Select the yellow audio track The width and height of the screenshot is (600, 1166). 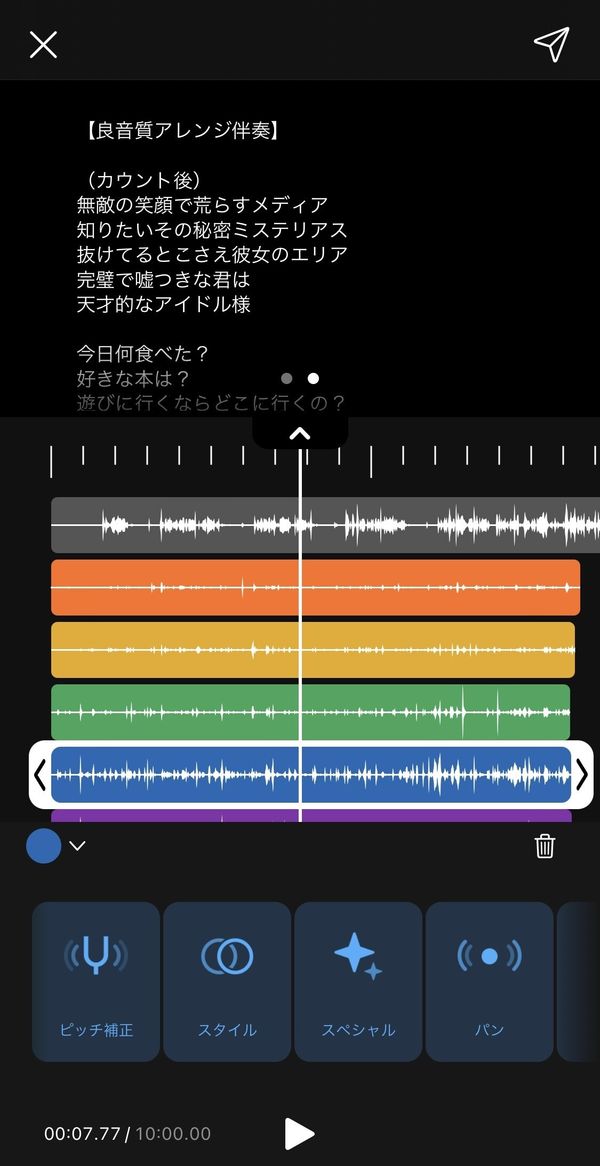point(313,650)
